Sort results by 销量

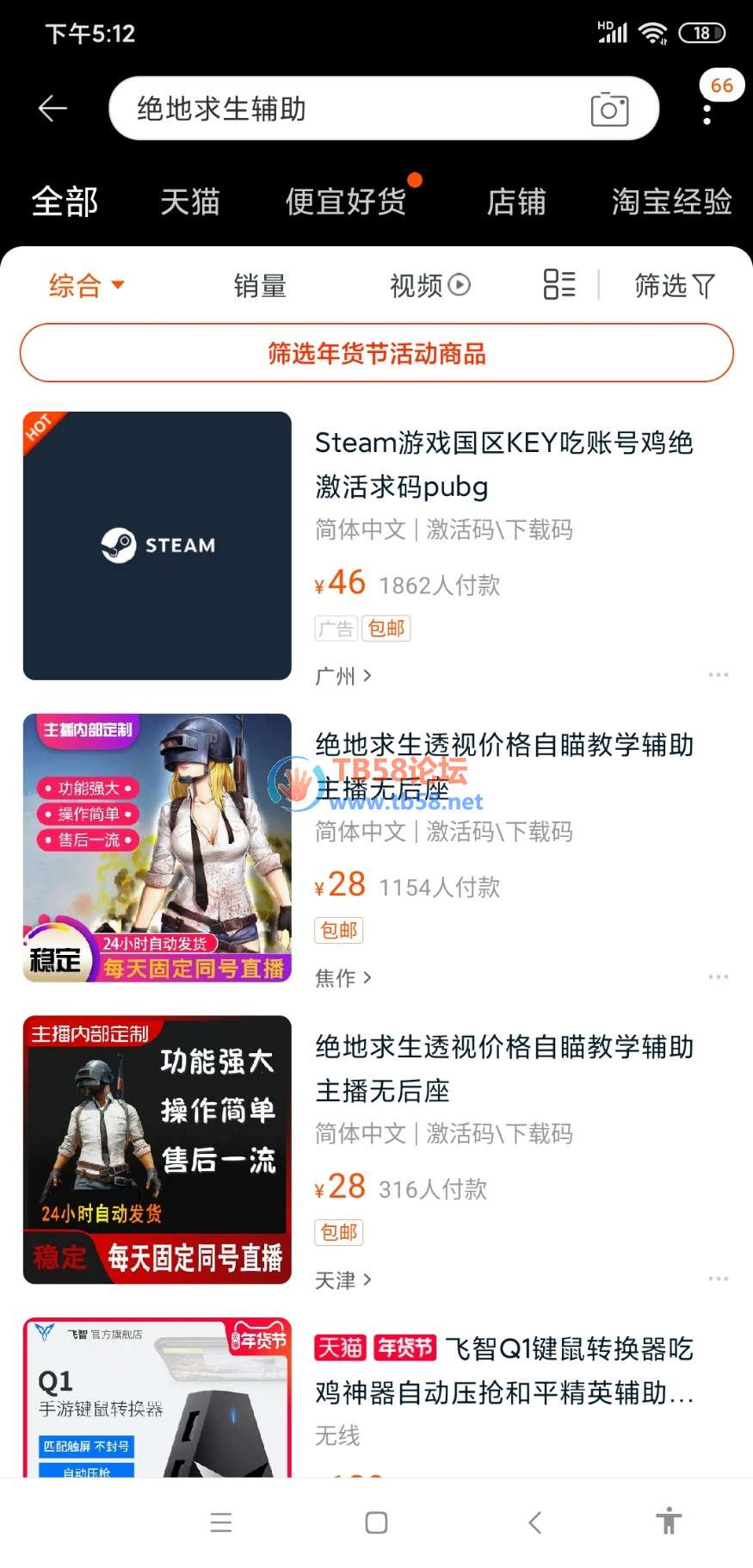[259, 285]
